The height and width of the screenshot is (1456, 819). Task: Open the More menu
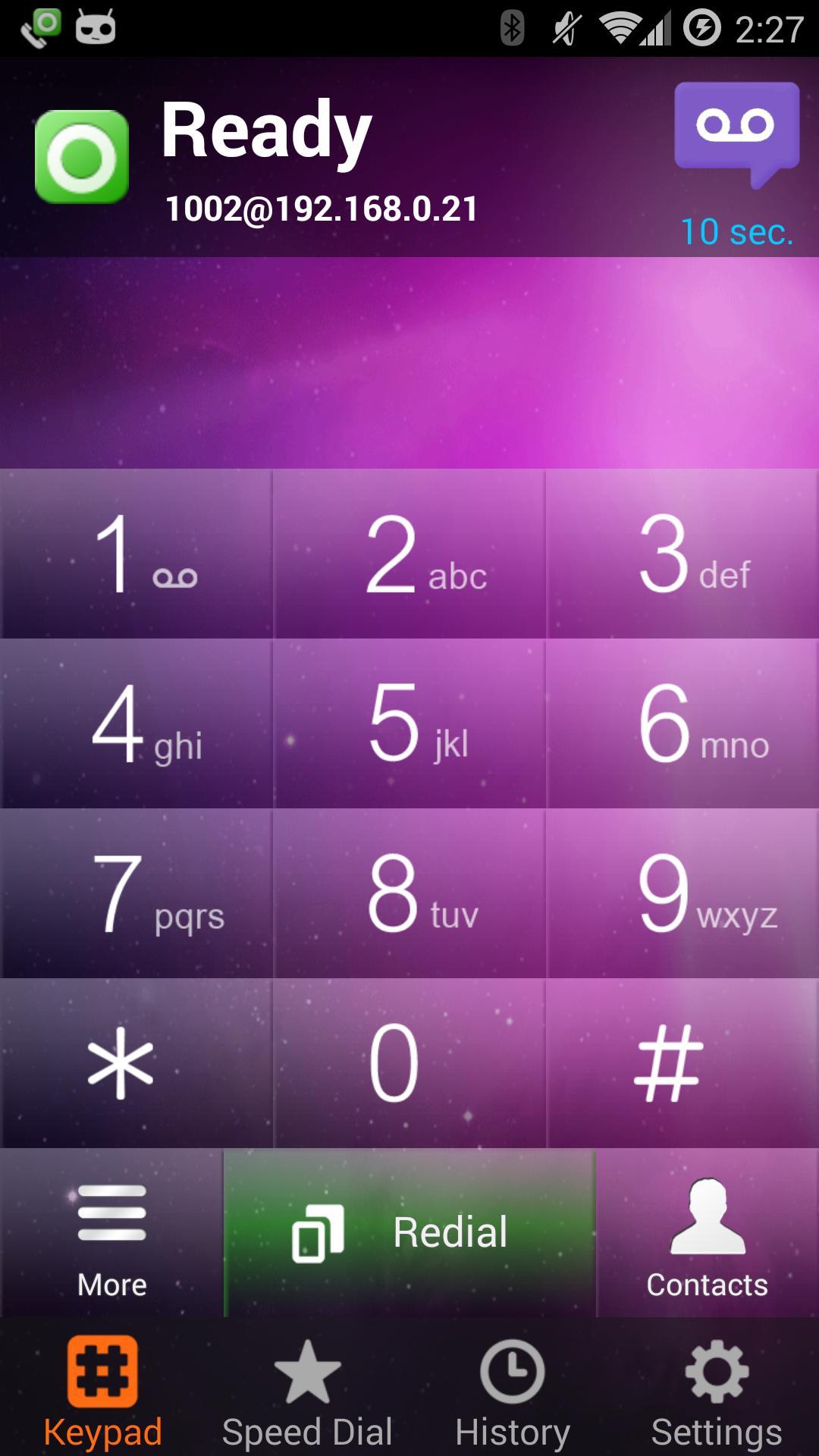coord(111,1235)
